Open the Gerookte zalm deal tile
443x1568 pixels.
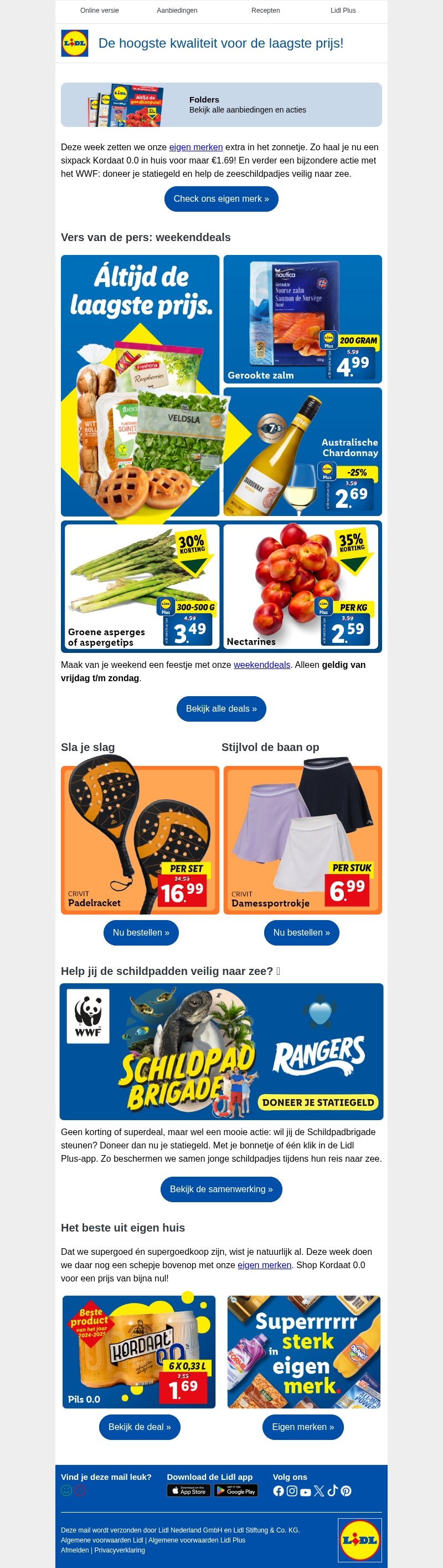[302, 319]
